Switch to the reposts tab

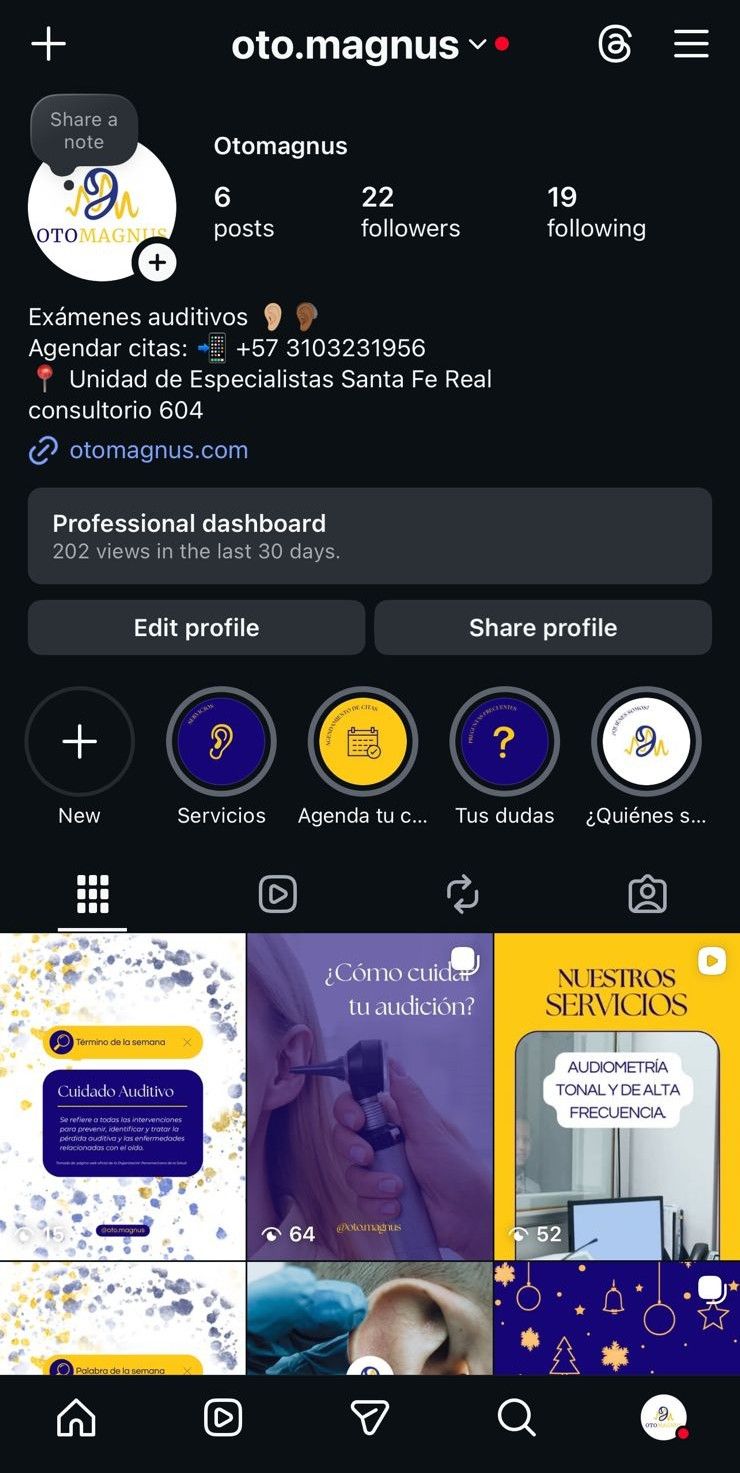462,894
